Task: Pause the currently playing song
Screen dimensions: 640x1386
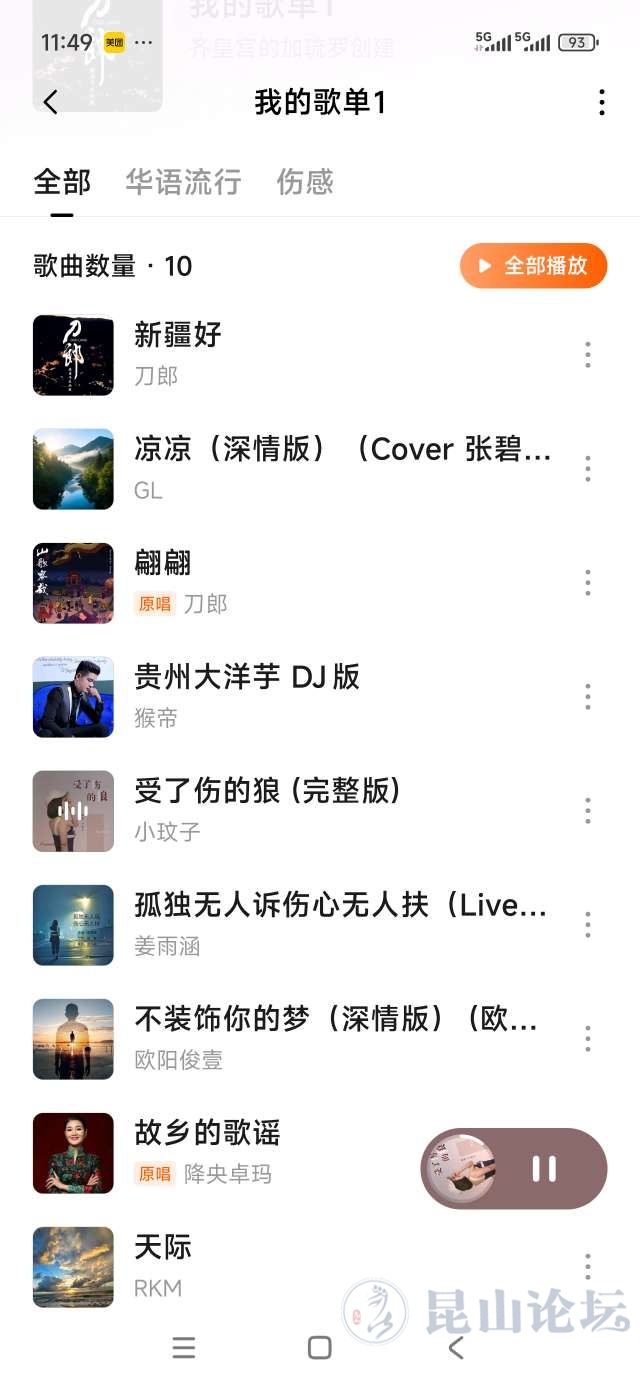Action: (x=544, y=1169)
